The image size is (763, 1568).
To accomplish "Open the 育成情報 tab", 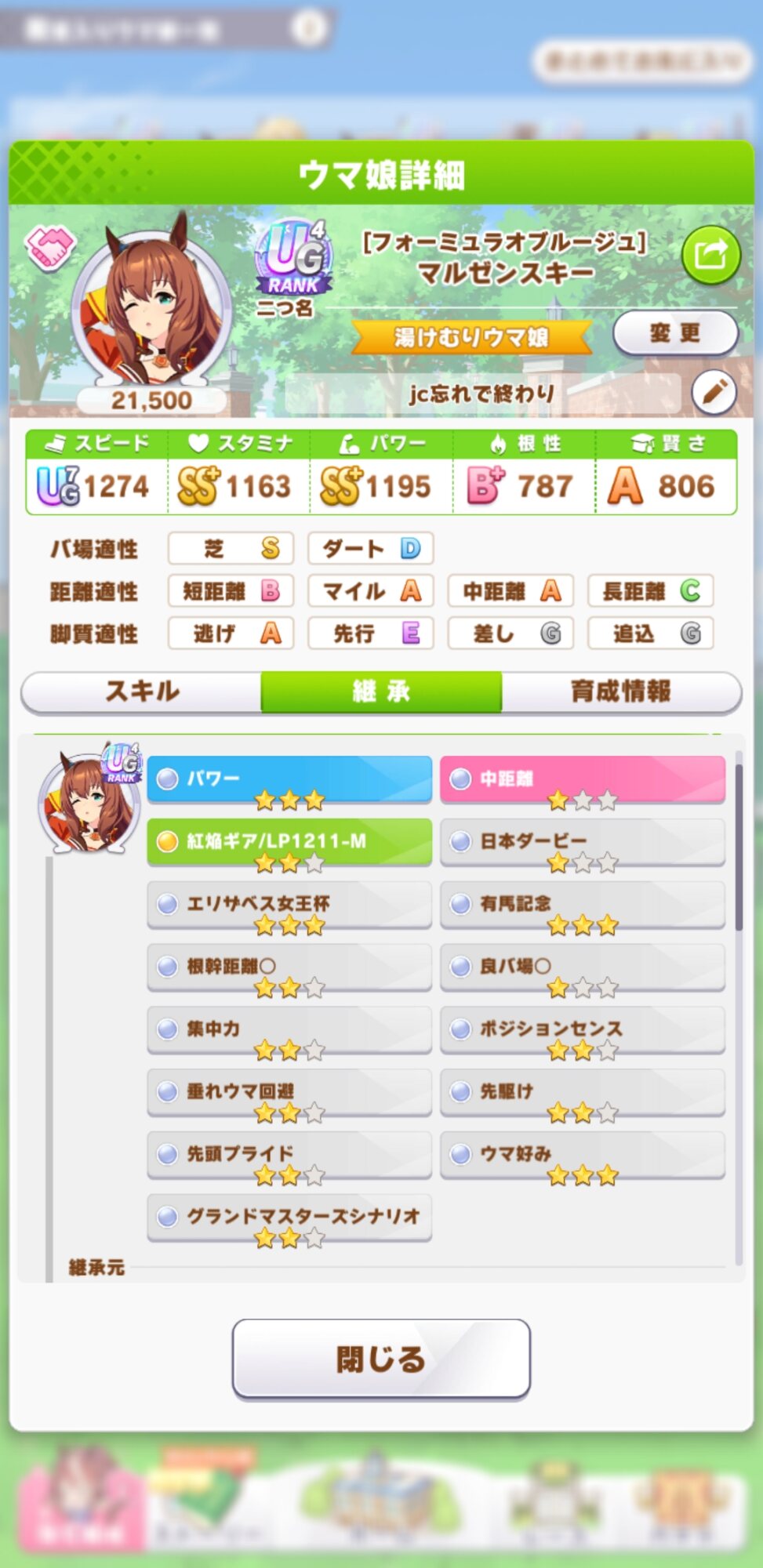I will 621,691.
